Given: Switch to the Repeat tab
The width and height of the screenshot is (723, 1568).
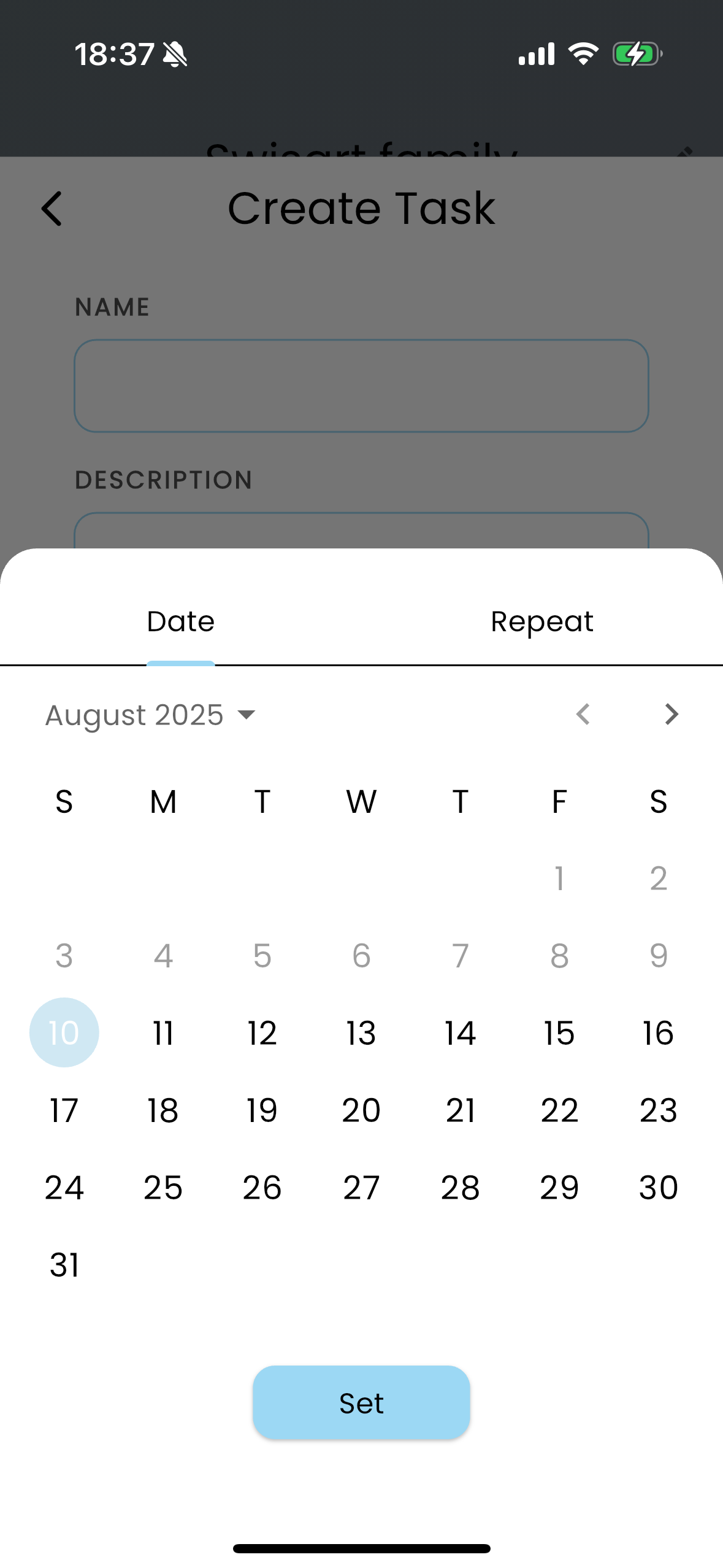Looking at the screenshot, I should pos(541,621).
